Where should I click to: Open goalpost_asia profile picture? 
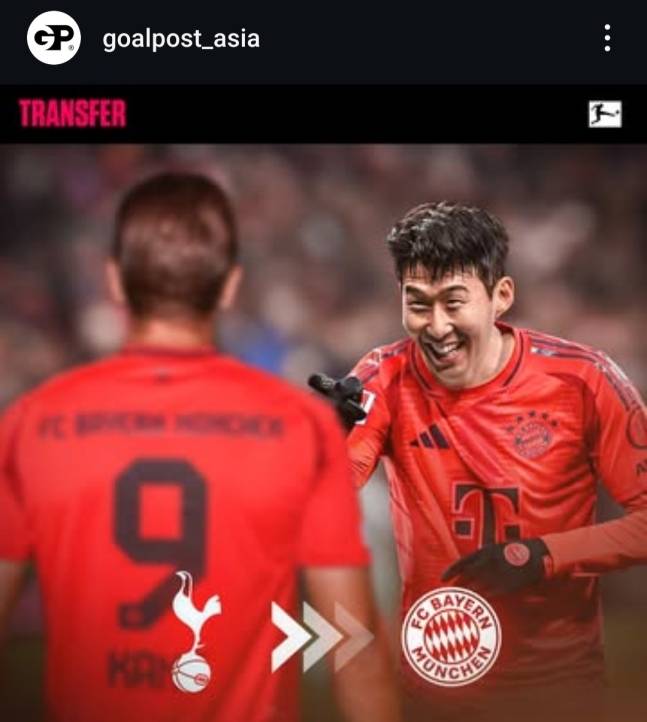tap(53, 39)
